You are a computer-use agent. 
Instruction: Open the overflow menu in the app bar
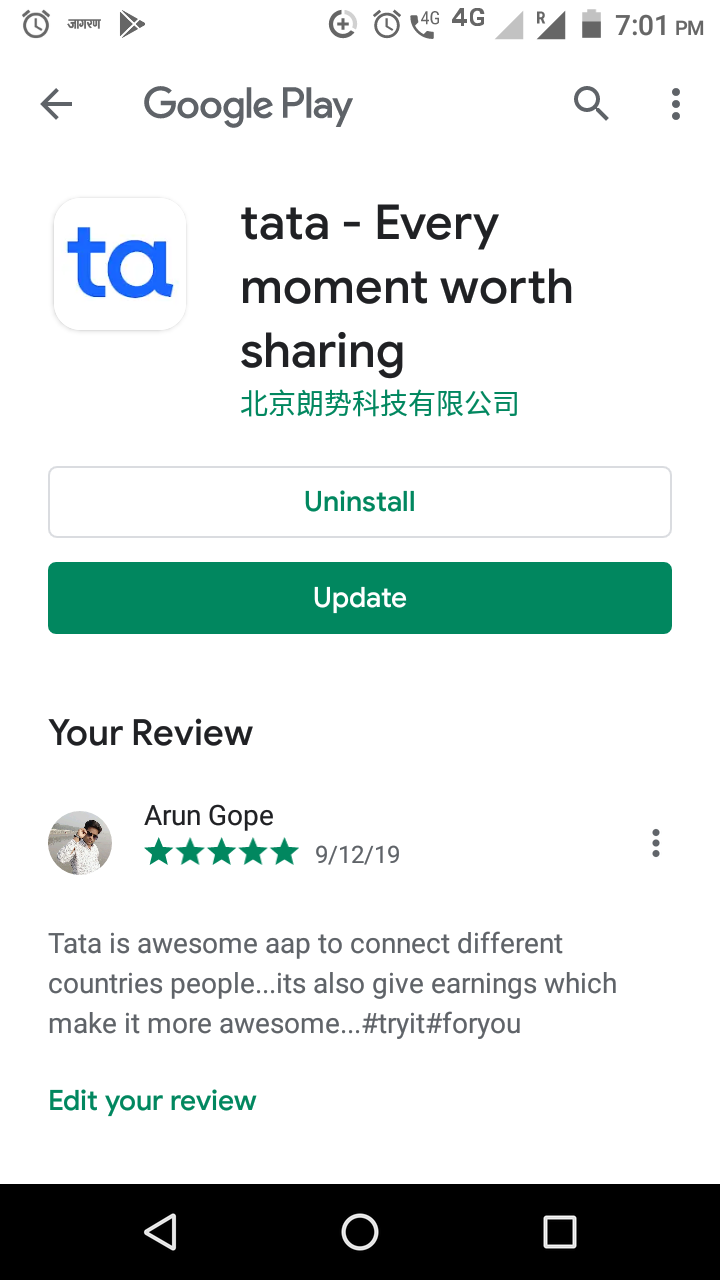coord(676,104)
